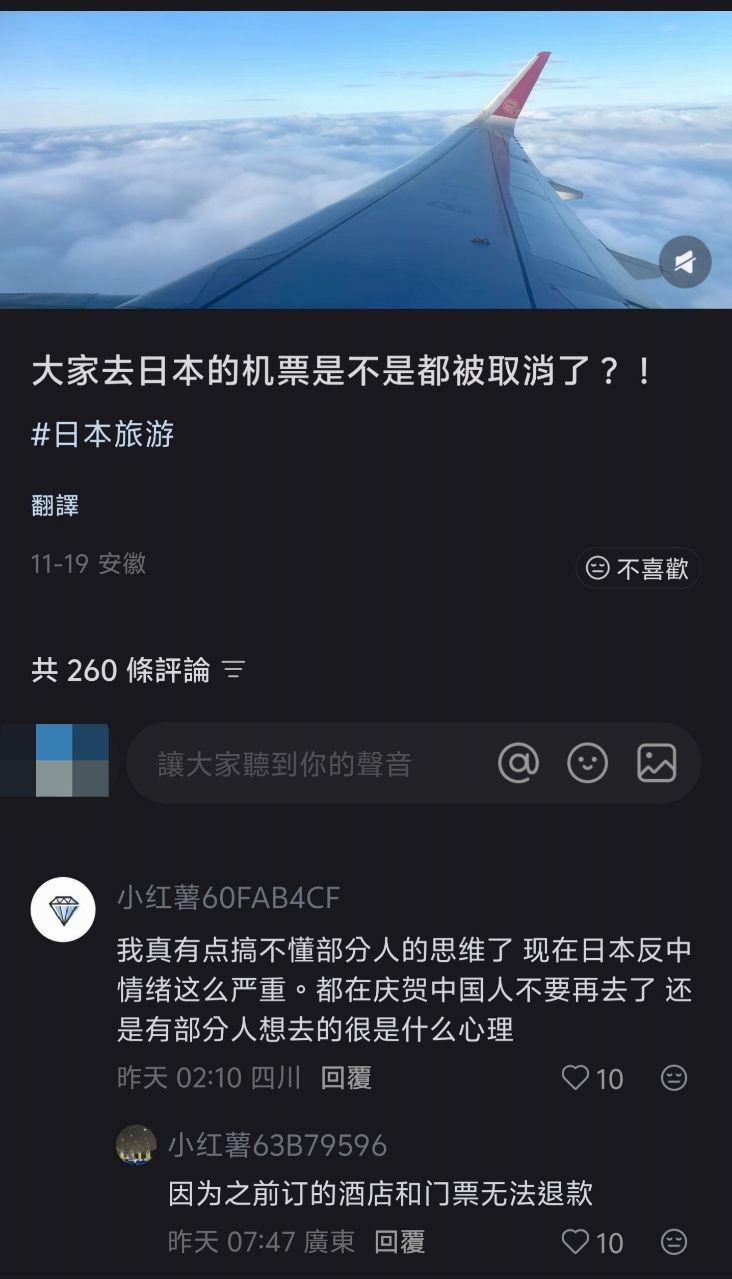This screenshot has width=732, height=1279.
Task: Like 小红薯60FAB4CF's comment
Action: pos(576,1077)
